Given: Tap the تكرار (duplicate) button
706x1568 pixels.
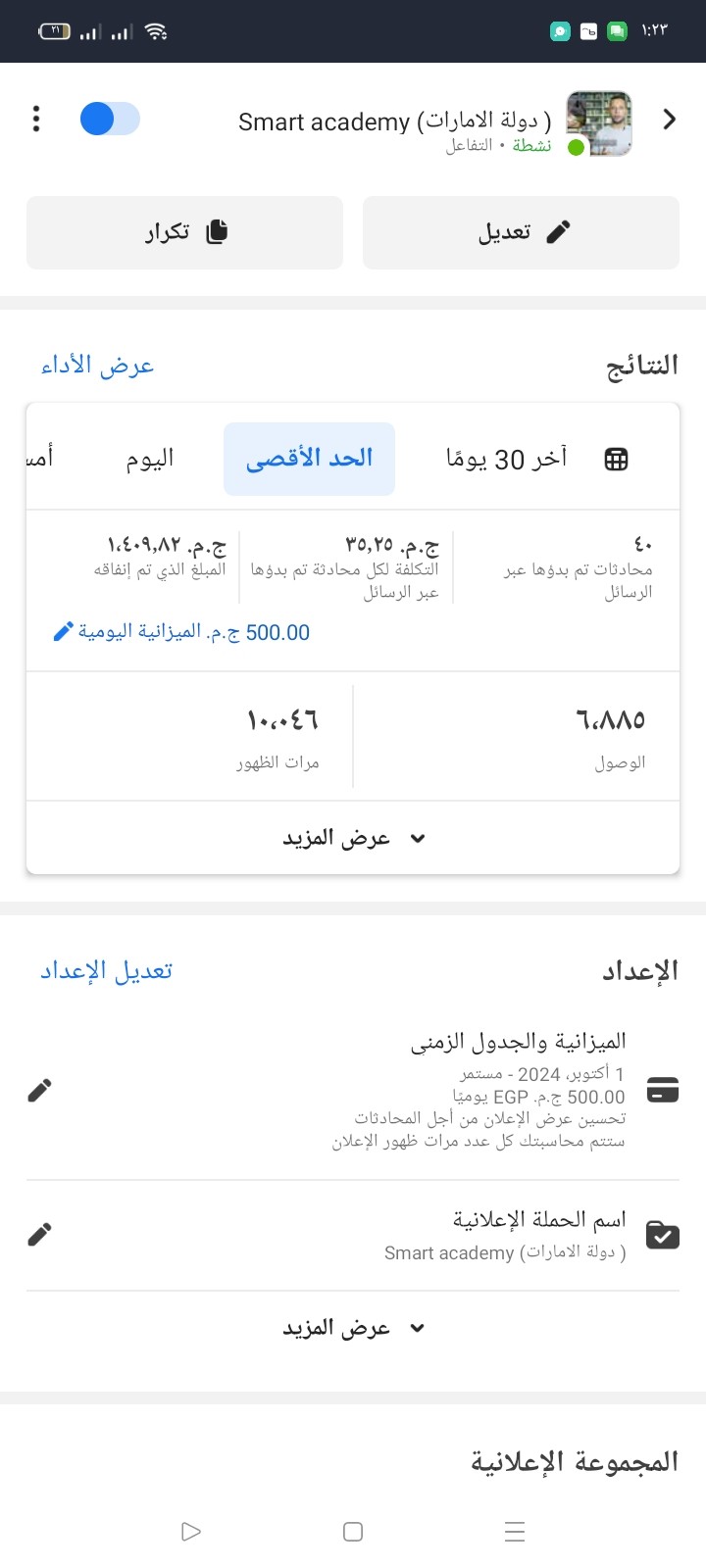Looking at the screenshot, I should pyautogui.click(x=185, y=232).
